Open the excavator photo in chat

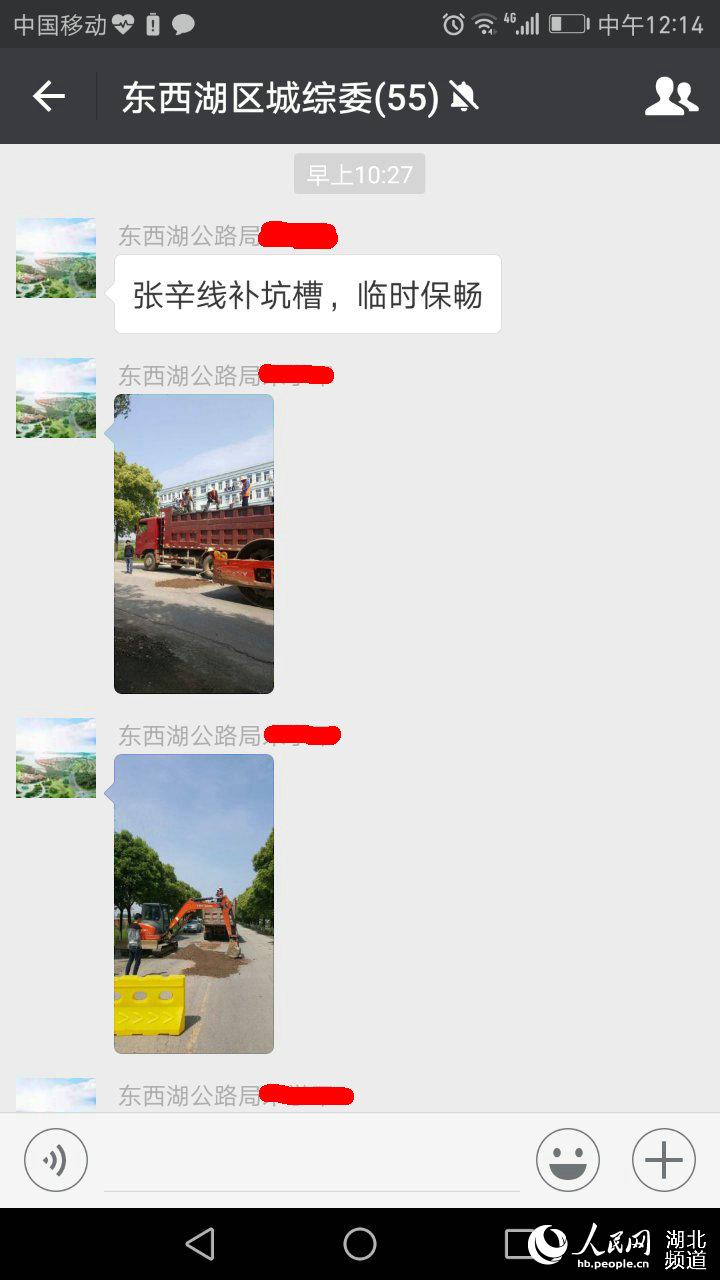(x=194, y=904)
